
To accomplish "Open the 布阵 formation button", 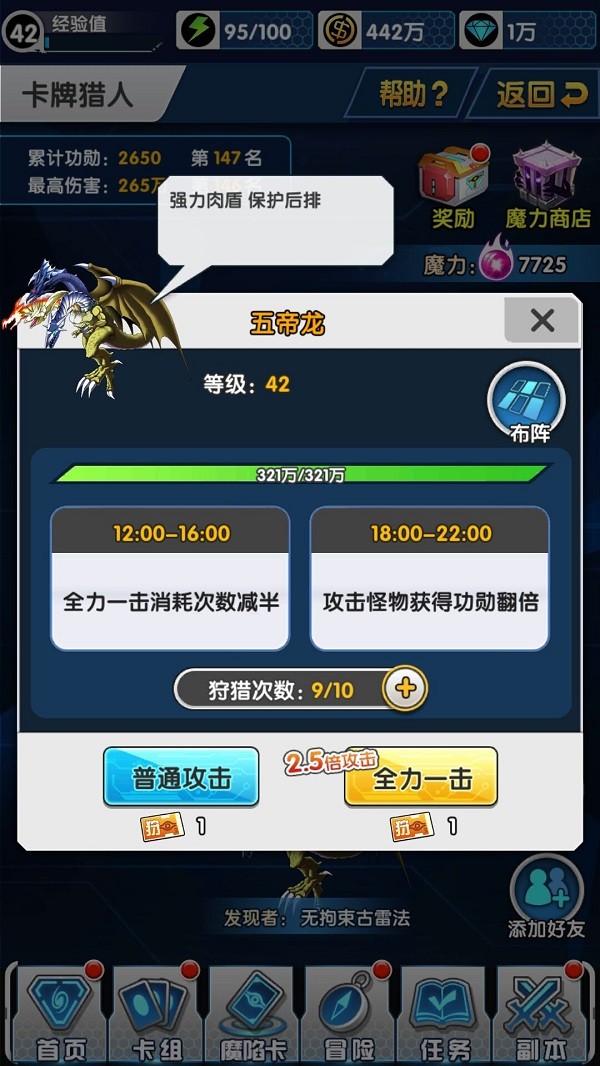I will click(526, 402).
